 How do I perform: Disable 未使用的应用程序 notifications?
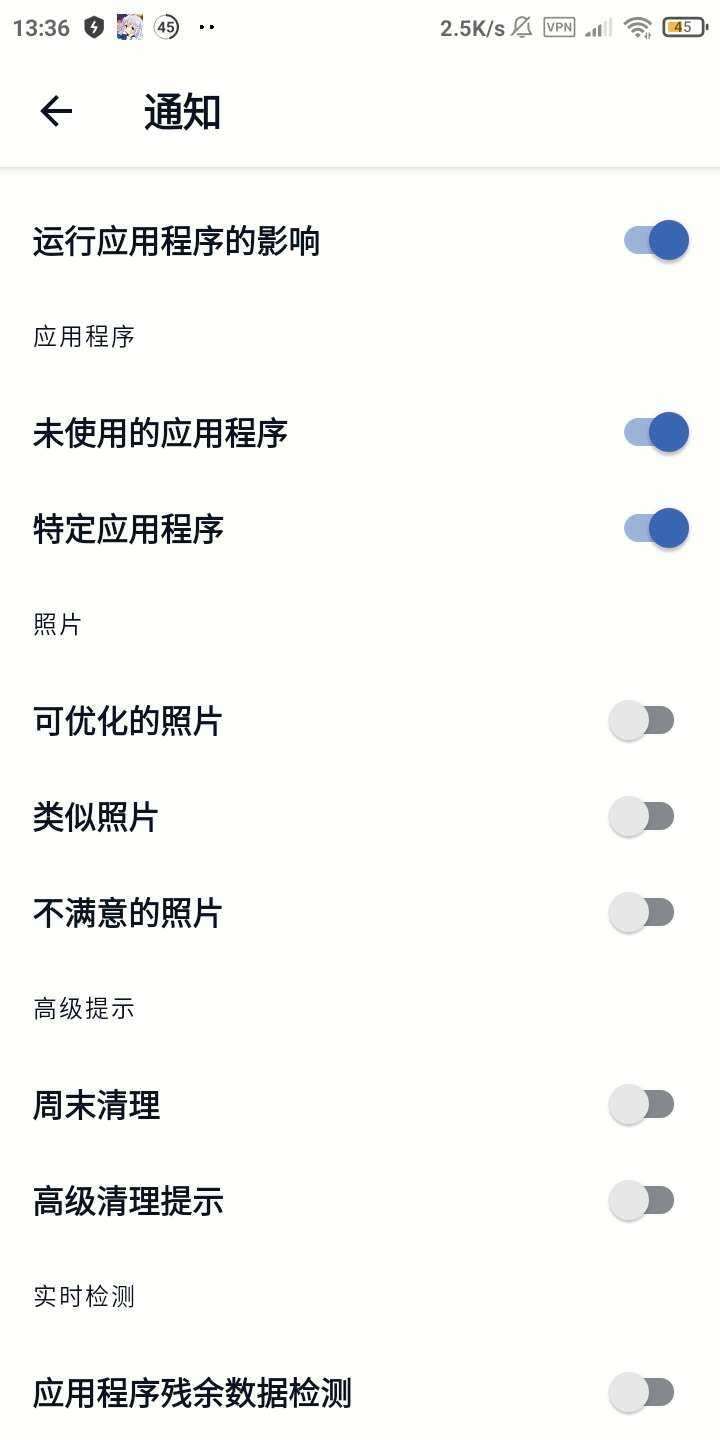(656, 433)
